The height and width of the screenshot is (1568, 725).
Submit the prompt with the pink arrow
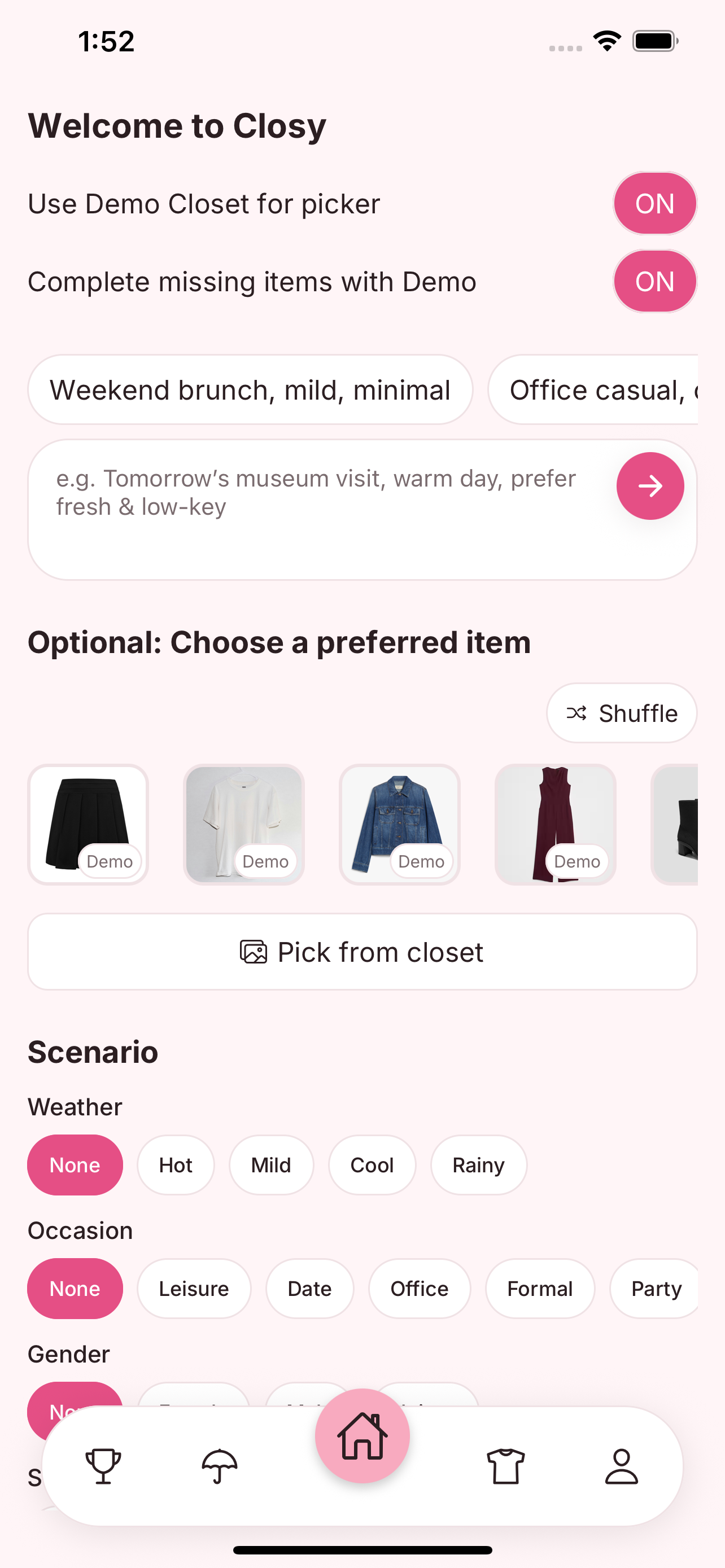[649, 486]
